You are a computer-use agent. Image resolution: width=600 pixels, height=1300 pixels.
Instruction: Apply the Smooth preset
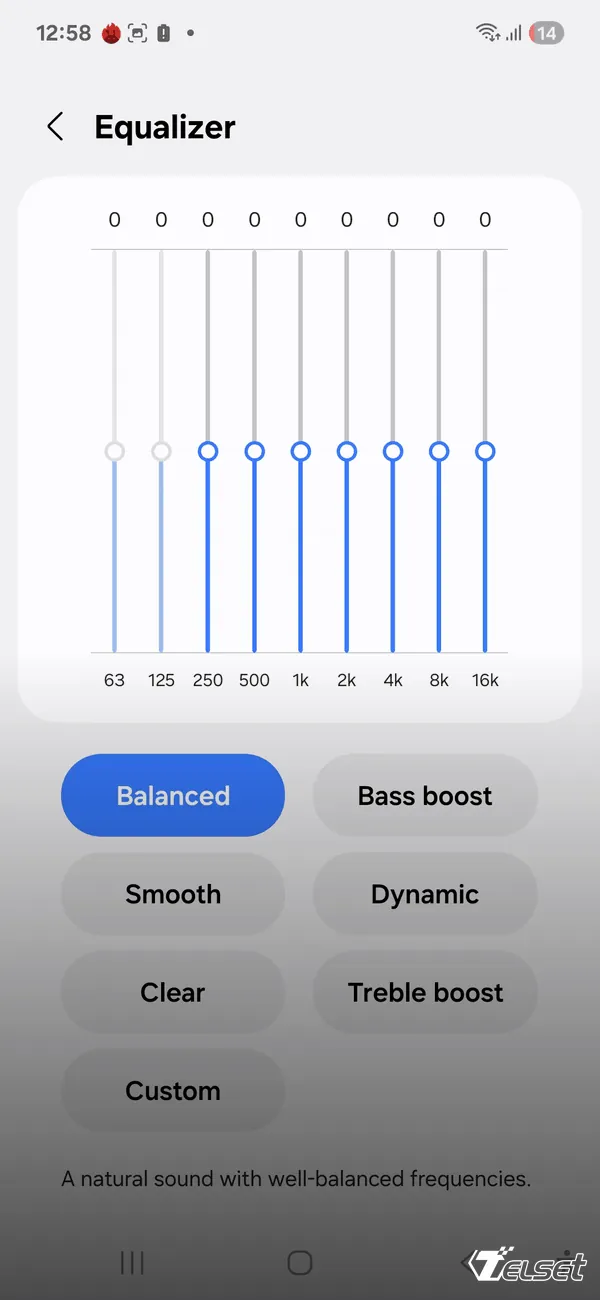pos(173,893)
